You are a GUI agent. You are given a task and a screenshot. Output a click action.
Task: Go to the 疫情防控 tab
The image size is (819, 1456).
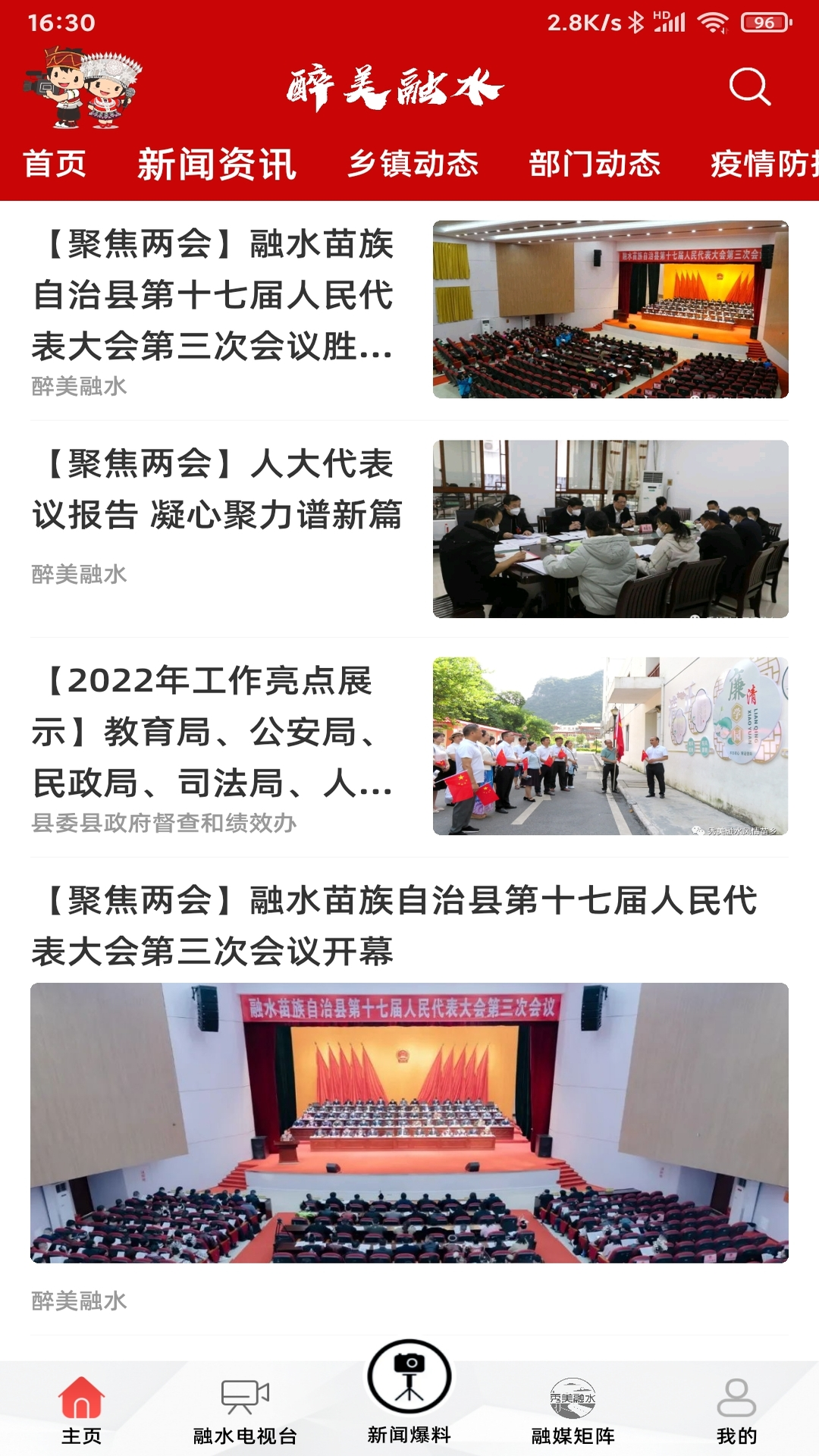(x=762, y=164)
